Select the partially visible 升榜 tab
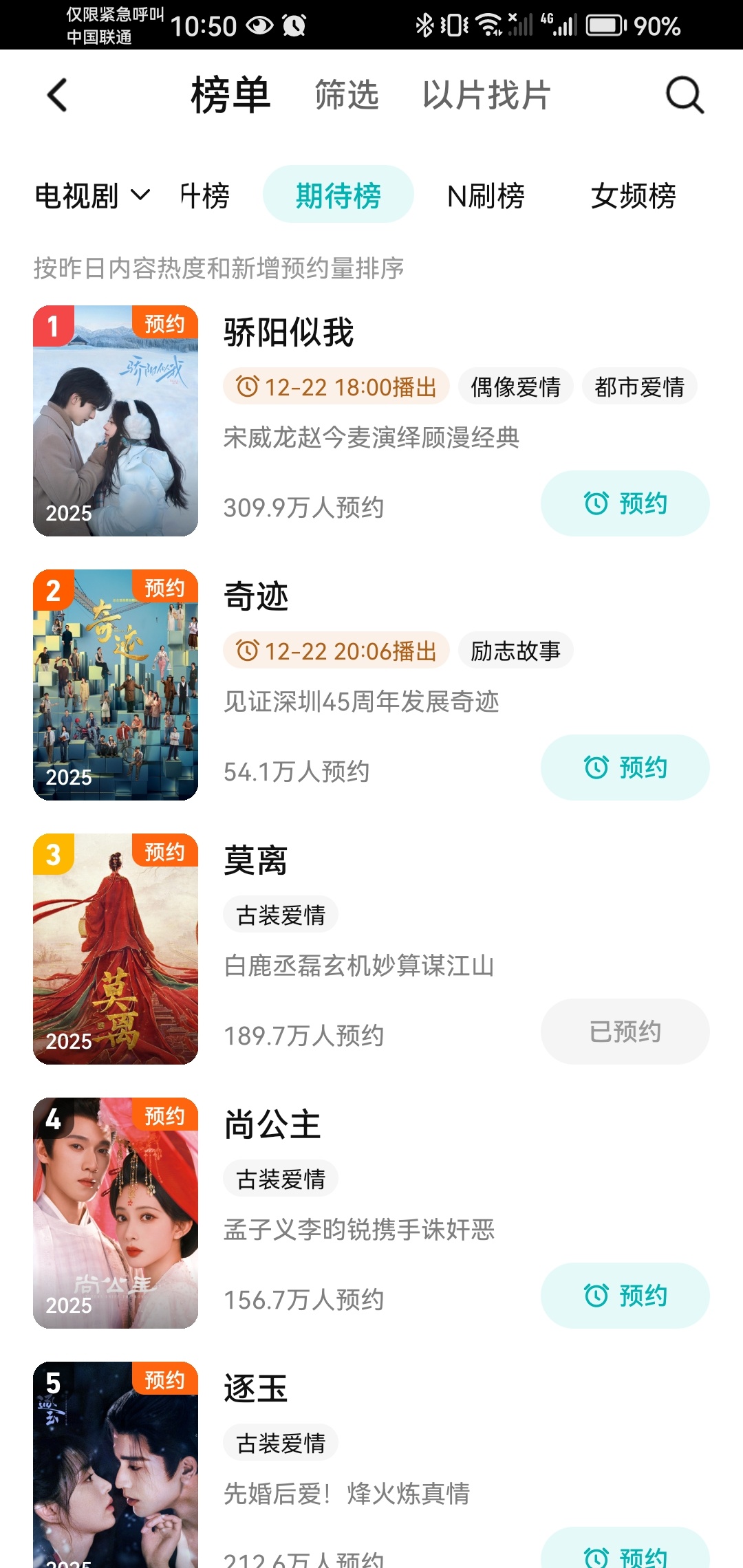The width and height of the screenshot is (743, 1568). (205, 196)
